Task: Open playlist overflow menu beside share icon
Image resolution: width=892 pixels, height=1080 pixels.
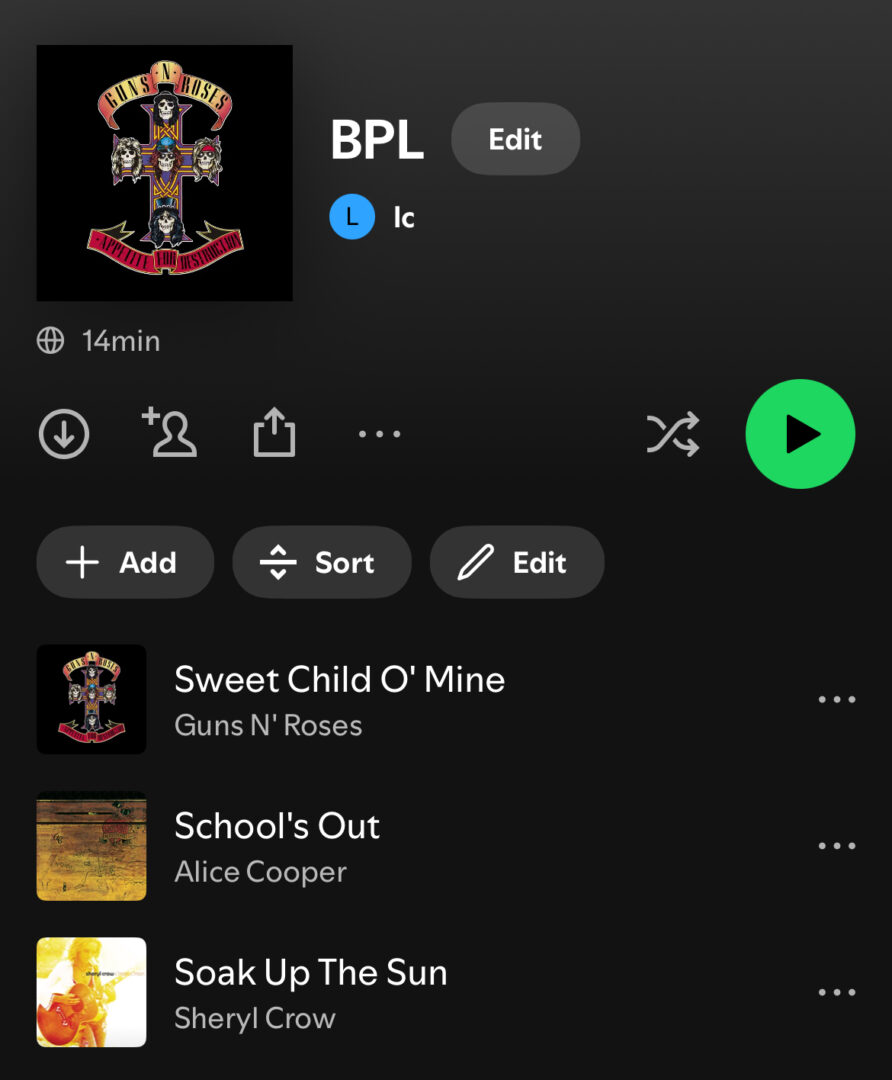Action: coord(380,434)
